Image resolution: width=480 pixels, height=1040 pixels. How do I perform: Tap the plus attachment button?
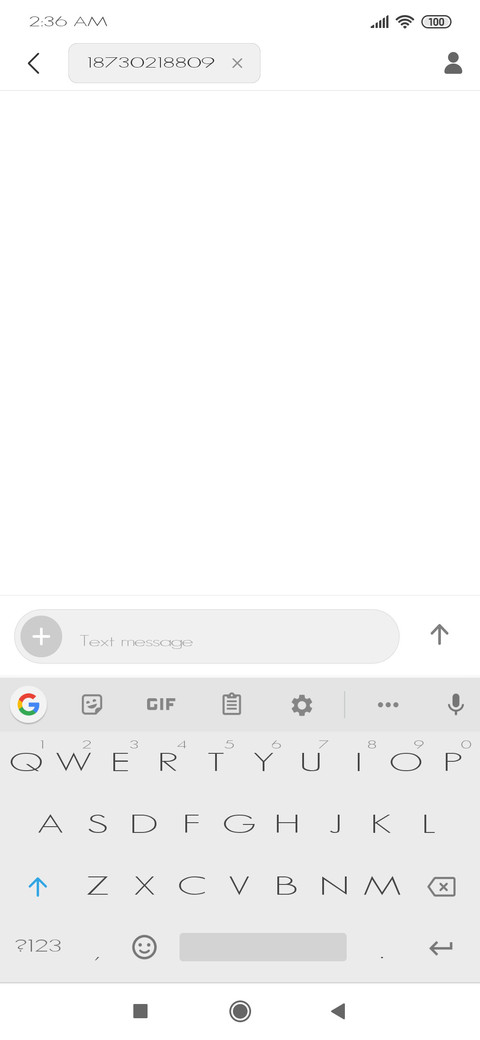[41, 637]
